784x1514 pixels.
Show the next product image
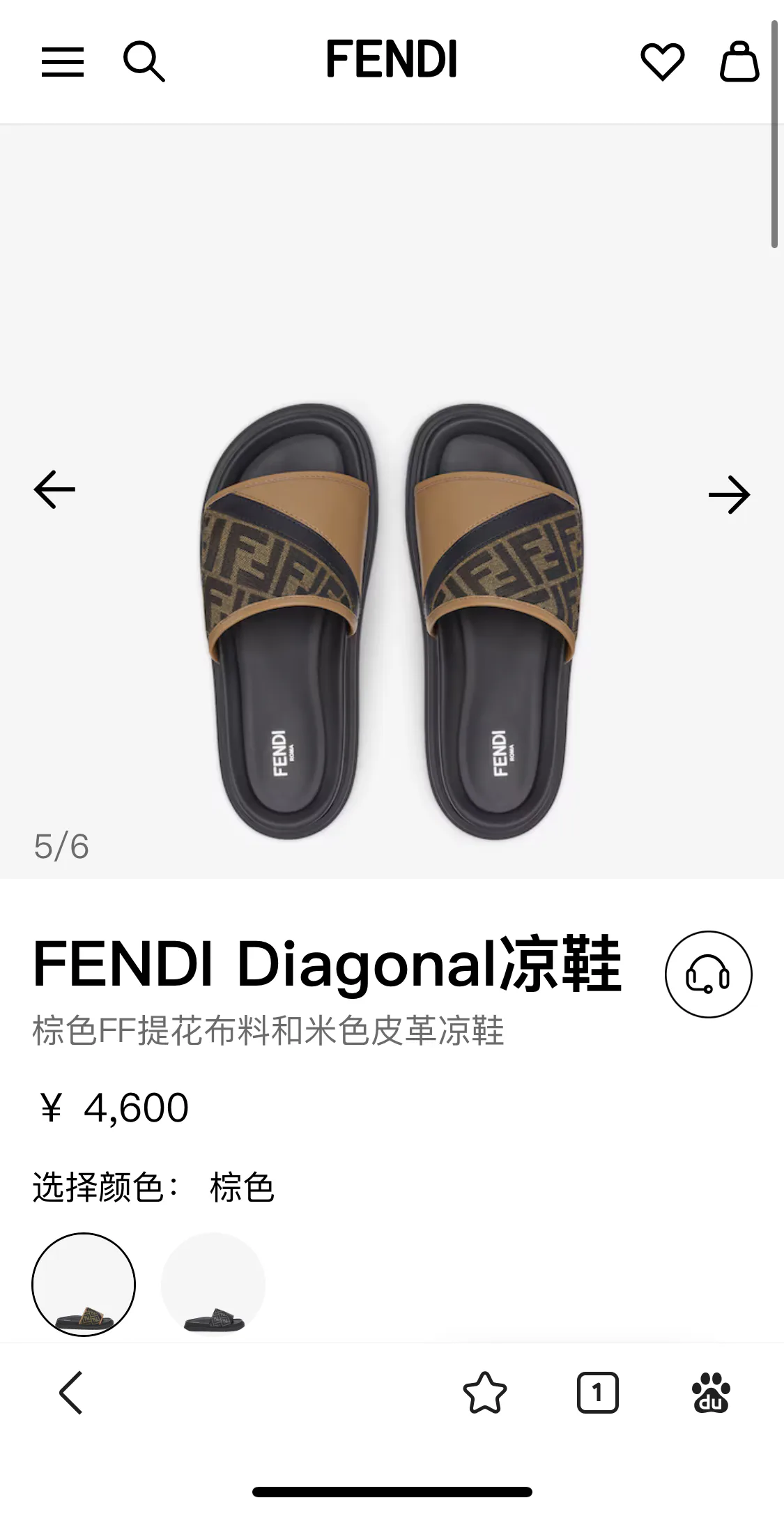(729, 495)
